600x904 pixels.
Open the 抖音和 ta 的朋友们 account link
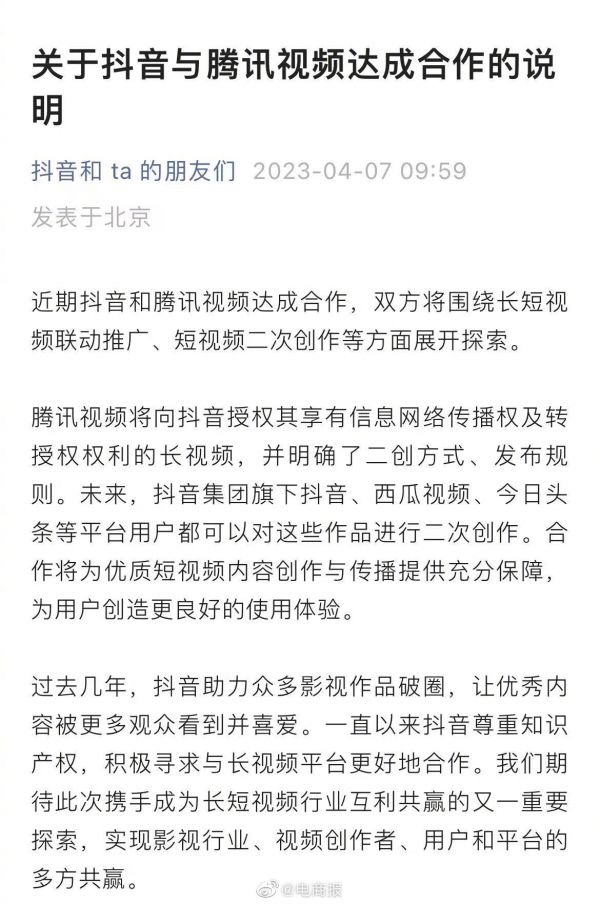134,170
